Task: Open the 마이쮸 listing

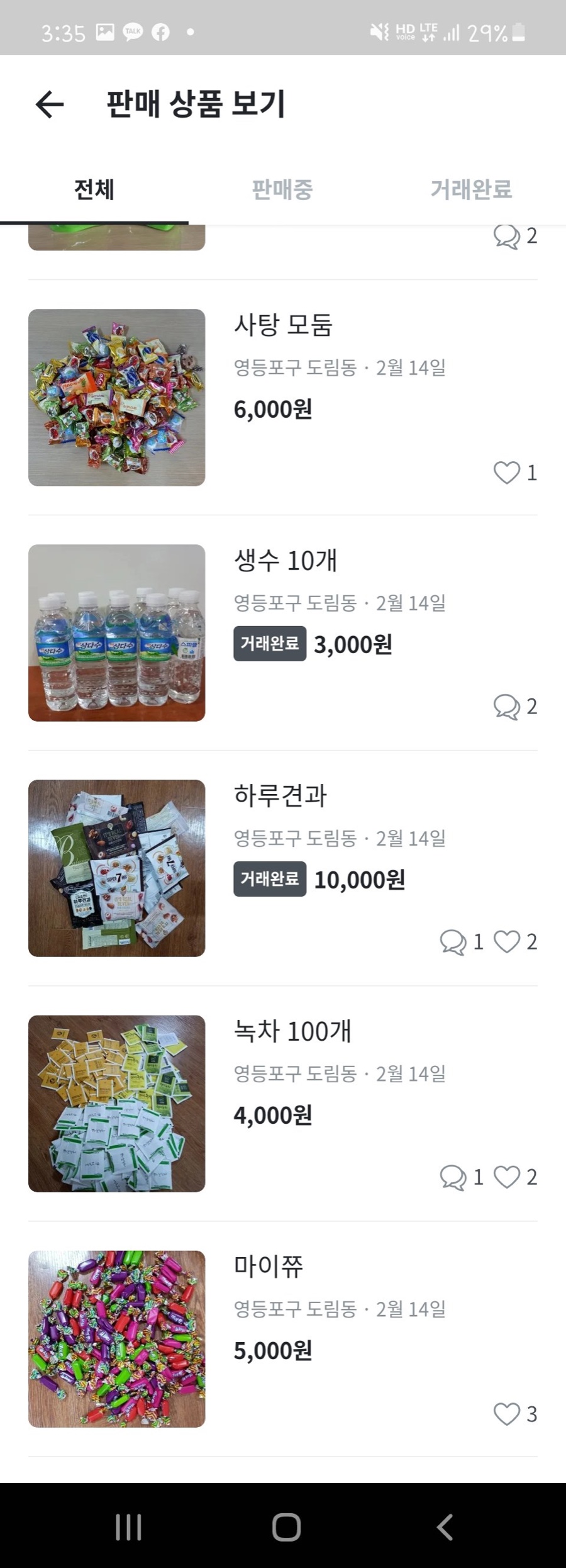Action: [269, 1267]
